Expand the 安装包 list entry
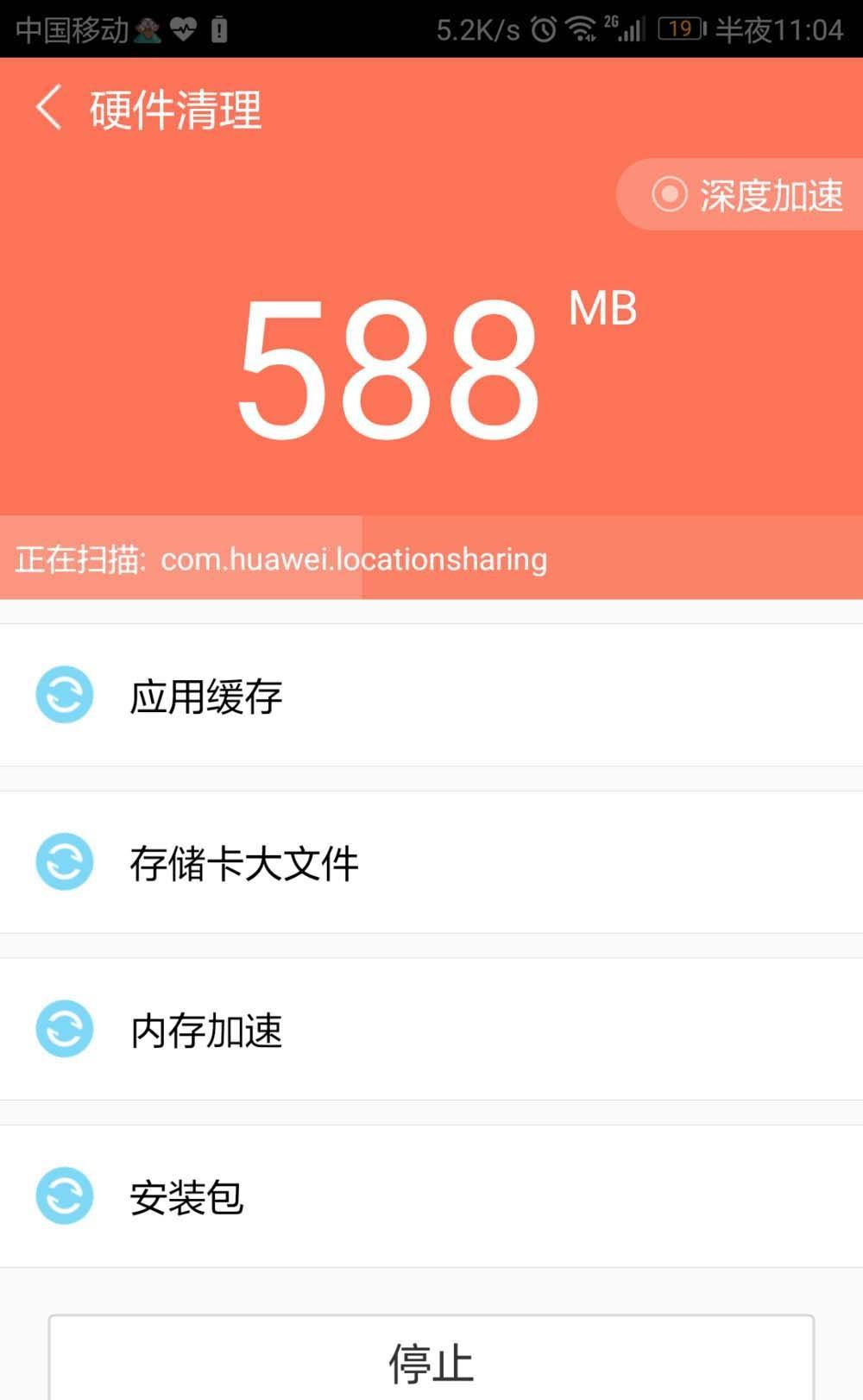 coord(431,1195)
